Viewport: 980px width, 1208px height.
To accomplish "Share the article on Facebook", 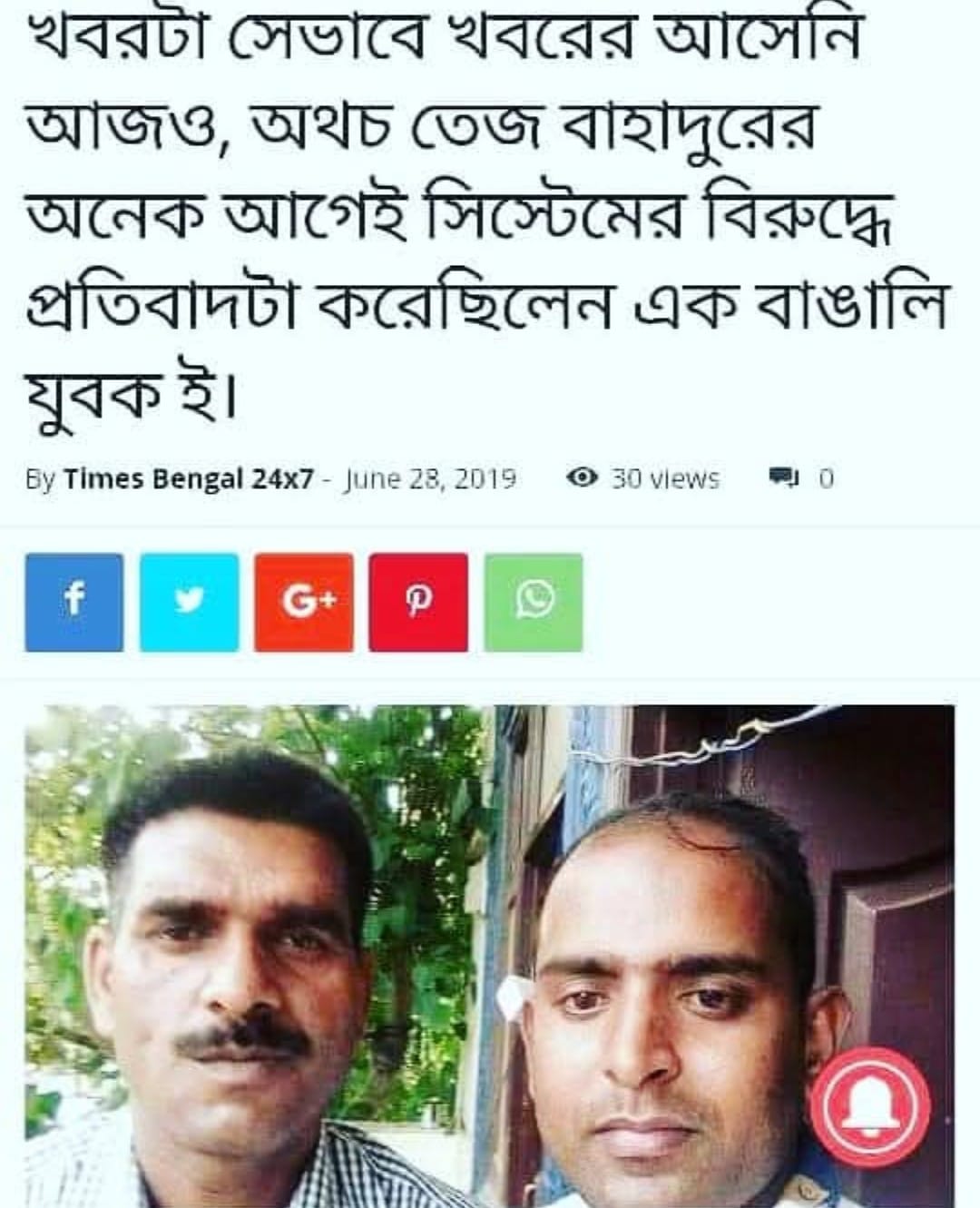I will point(73,602).
